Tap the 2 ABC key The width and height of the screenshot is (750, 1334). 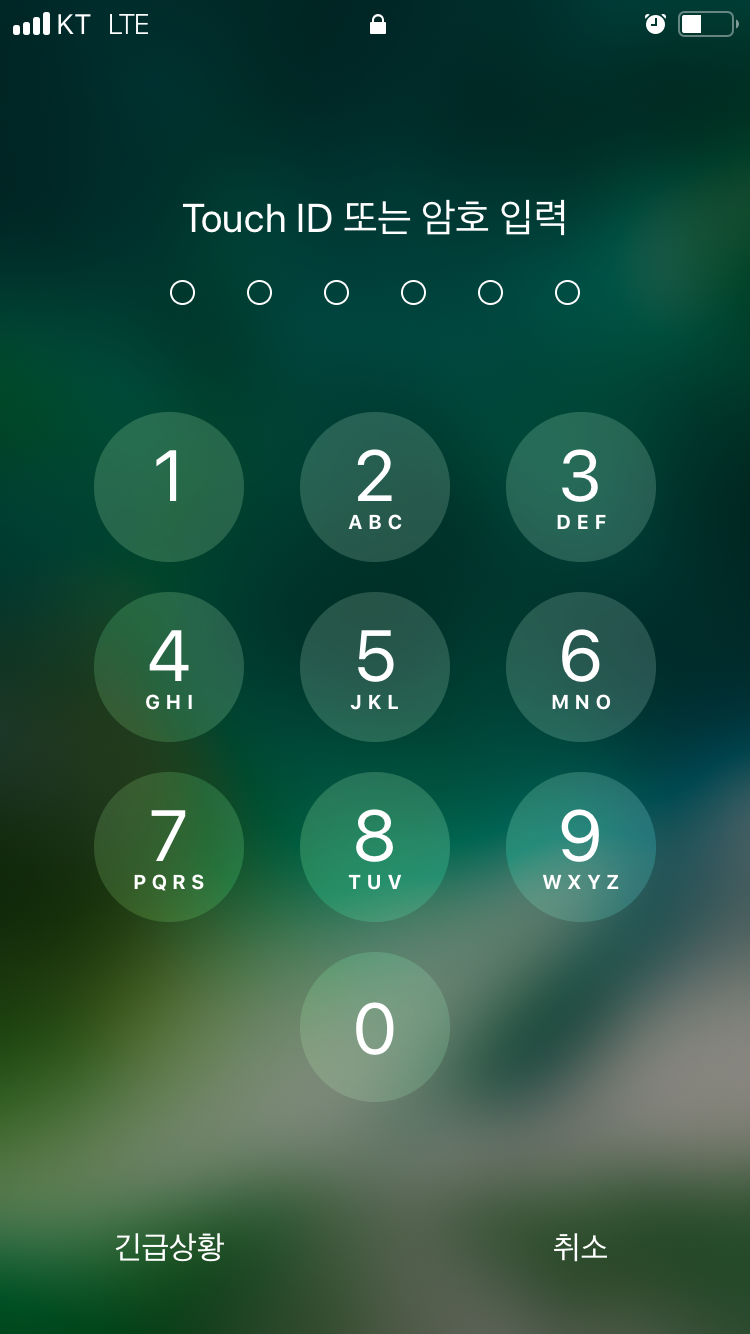point(375,487)
